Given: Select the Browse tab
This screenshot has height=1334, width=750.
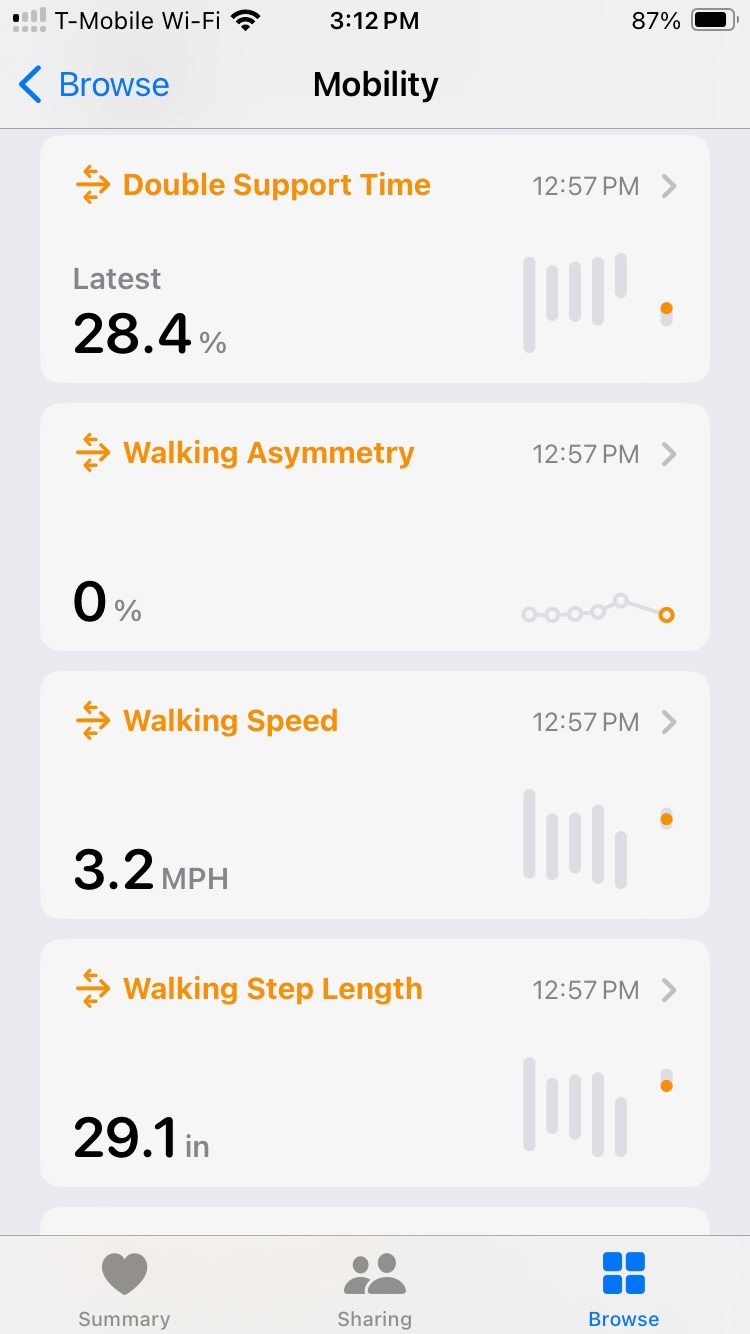Looking at the screenshot, I should [x=624, y=1289].
